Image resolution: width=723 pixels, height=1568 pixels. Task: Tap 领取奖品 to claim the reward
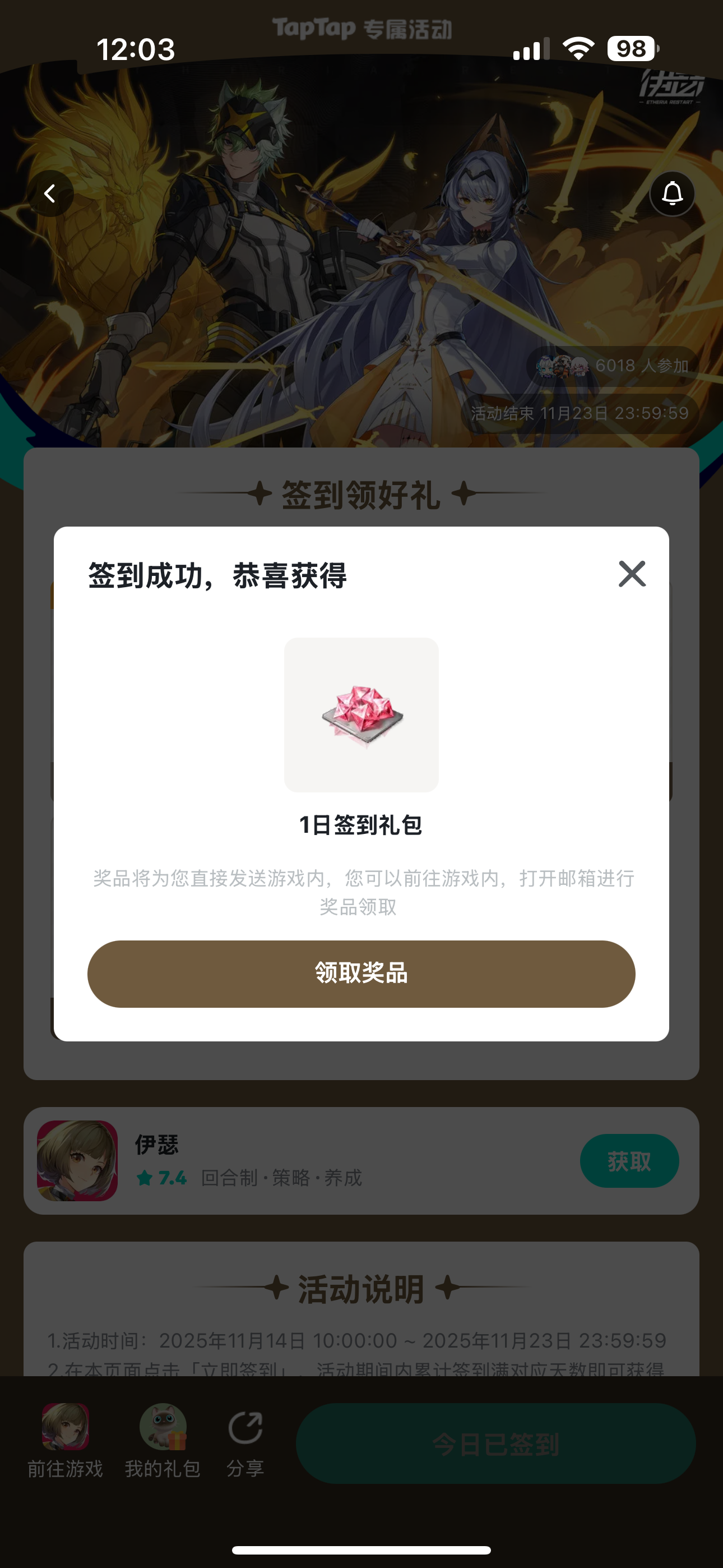(361, 974)
